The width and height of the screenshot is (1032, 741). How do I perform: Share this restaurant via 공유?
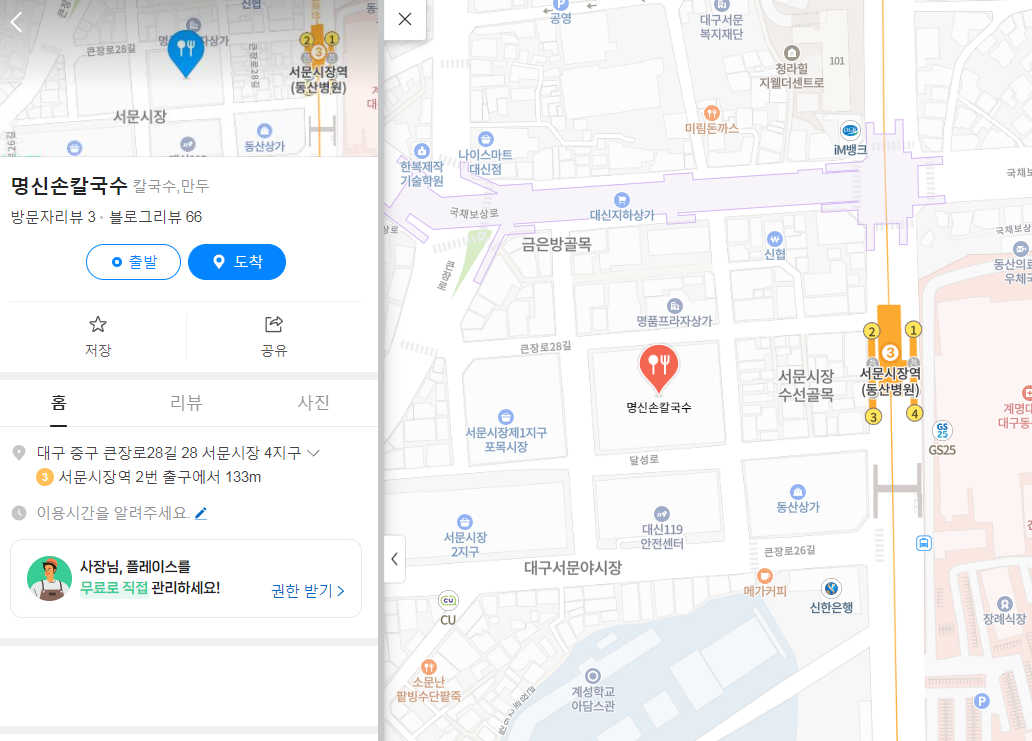tap(274, 335)
